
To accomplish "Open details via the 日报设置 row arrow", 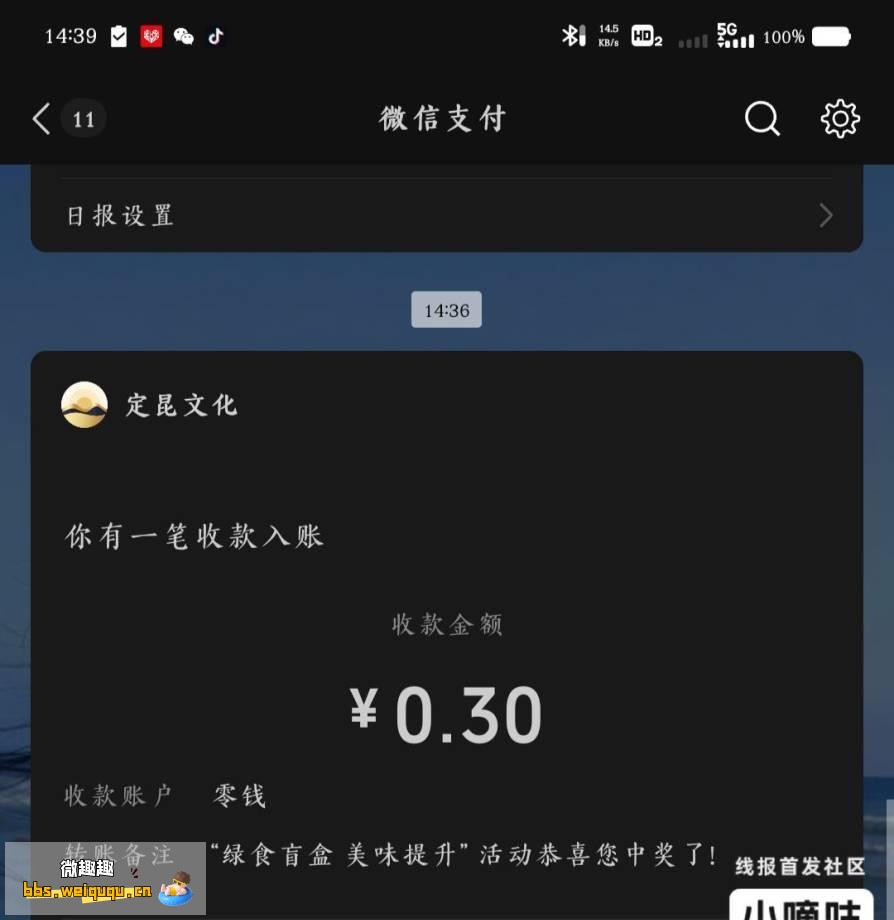I will [x=825, y=216].
